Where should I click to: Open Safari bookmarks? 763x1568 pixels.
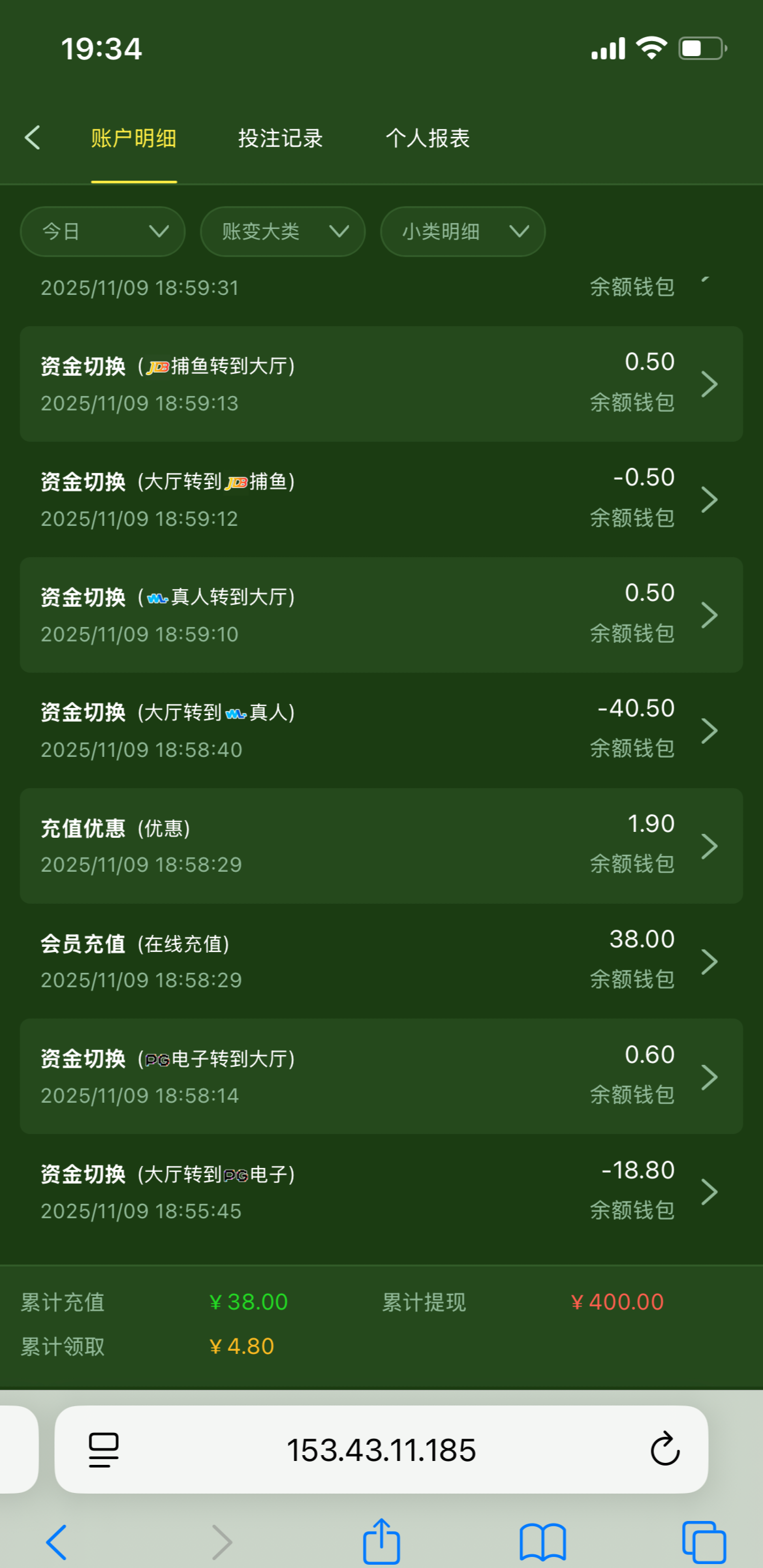[x=542, y=1541]
